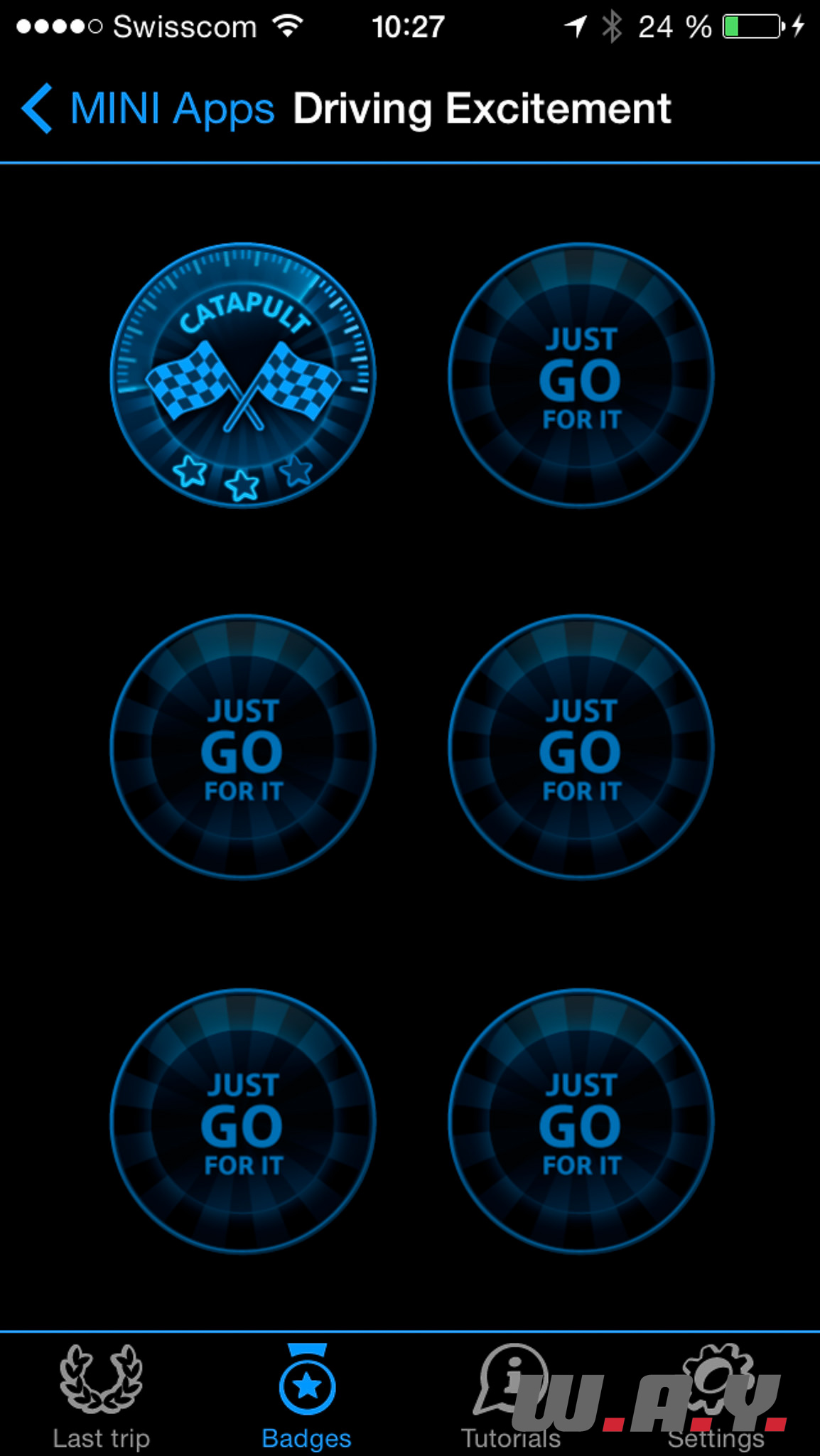Switch to the Settings tab
The width and height of the screenshot is (820, 1456).
click(716, 1395)
